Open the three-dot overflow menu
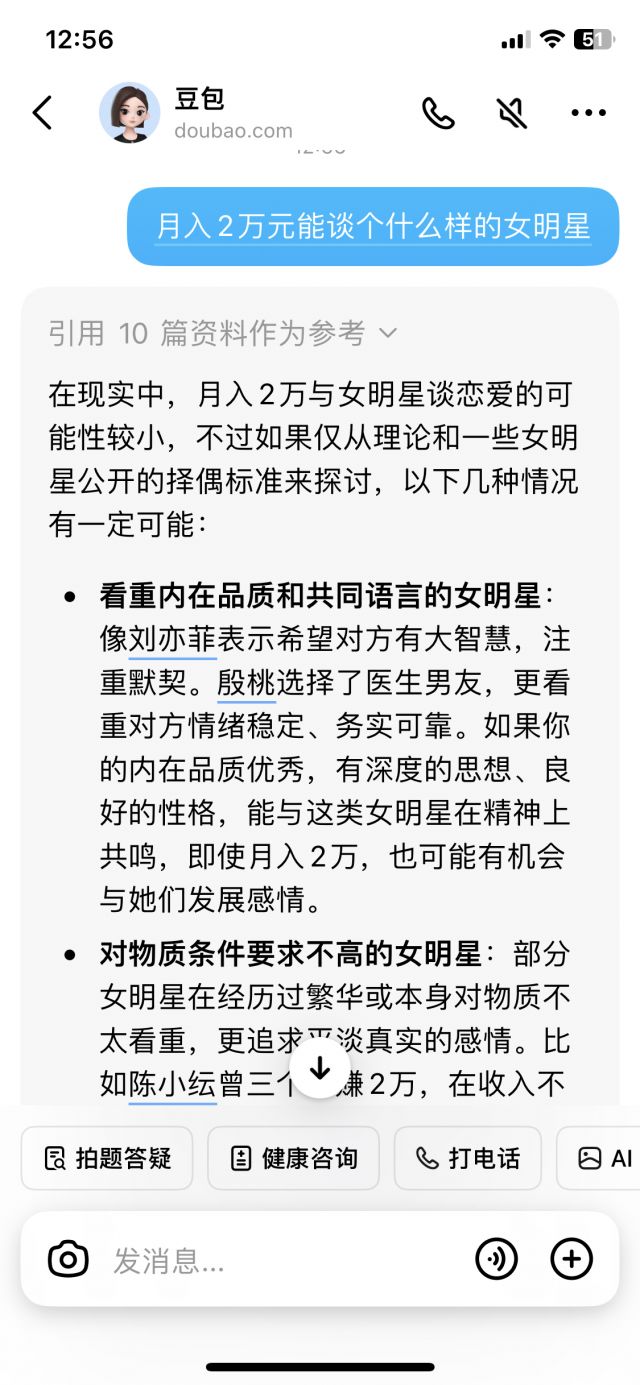 (588, 113)
